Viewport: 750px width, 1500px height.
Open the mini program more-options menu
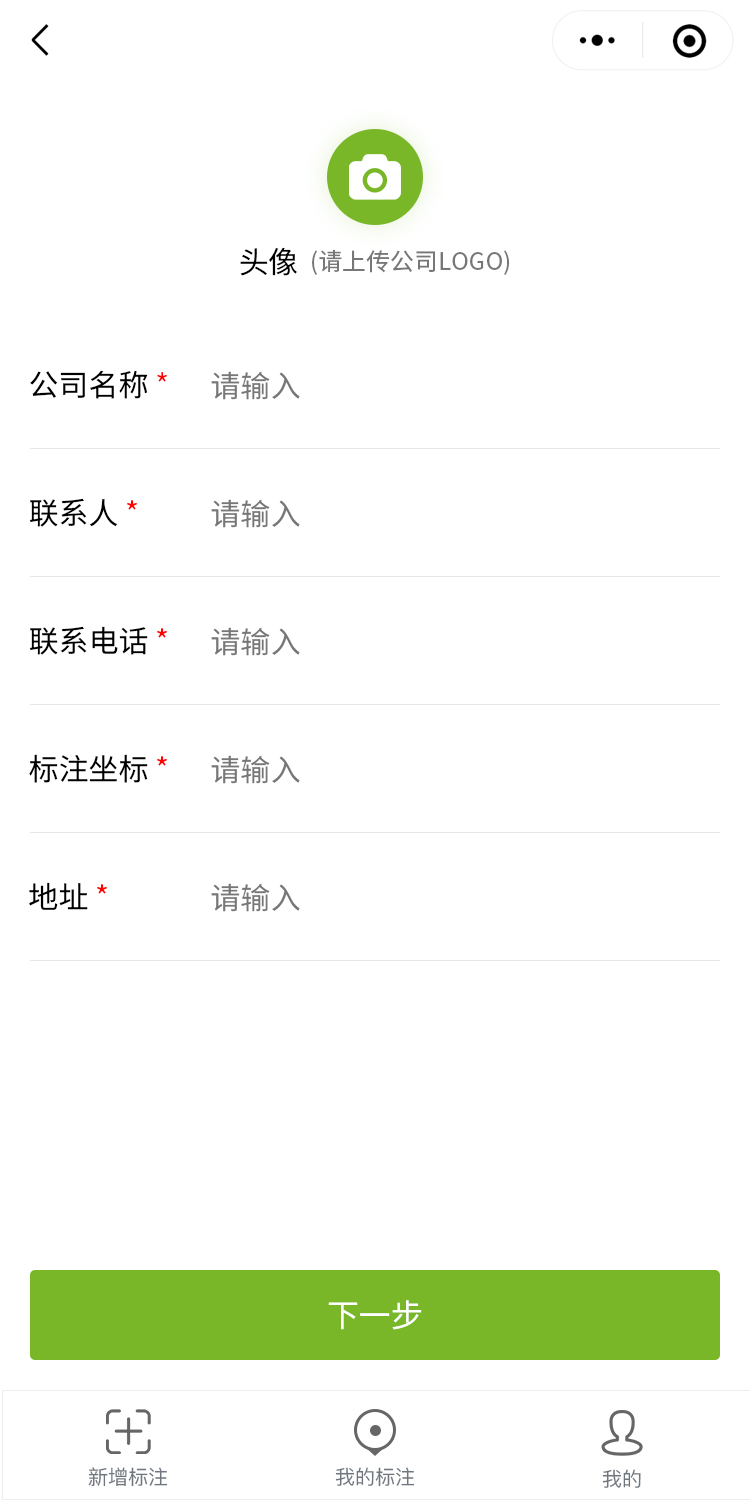click(x=597, y=41)
